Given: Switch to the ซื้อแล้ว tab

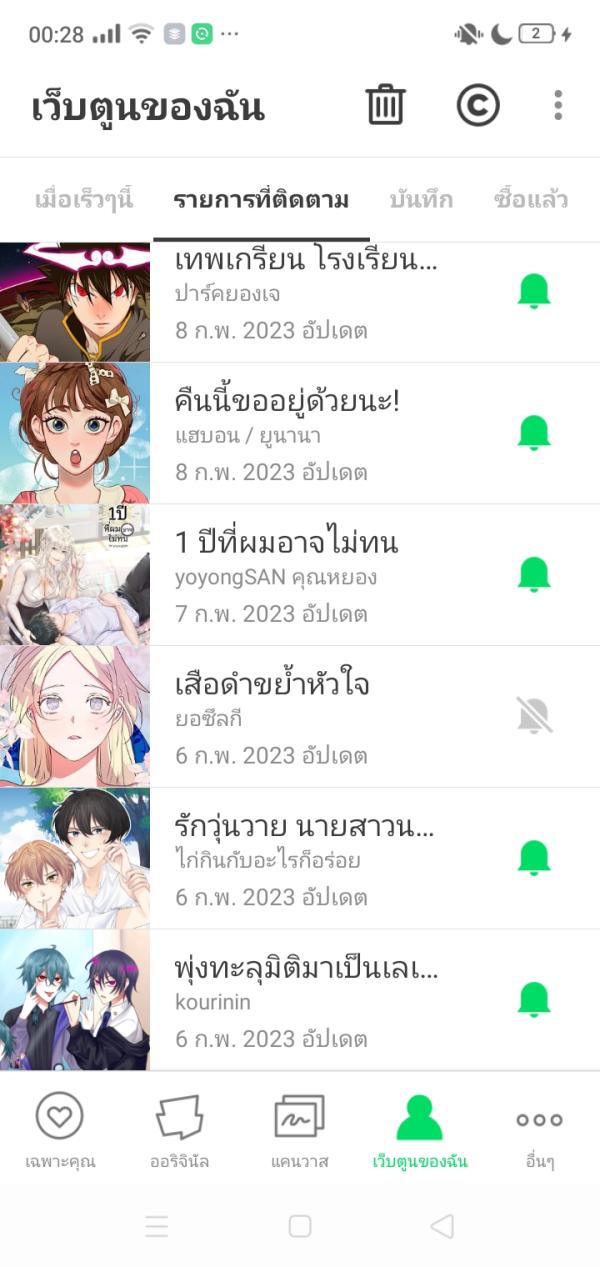Looking at the screenshot, I should point(531,199).
